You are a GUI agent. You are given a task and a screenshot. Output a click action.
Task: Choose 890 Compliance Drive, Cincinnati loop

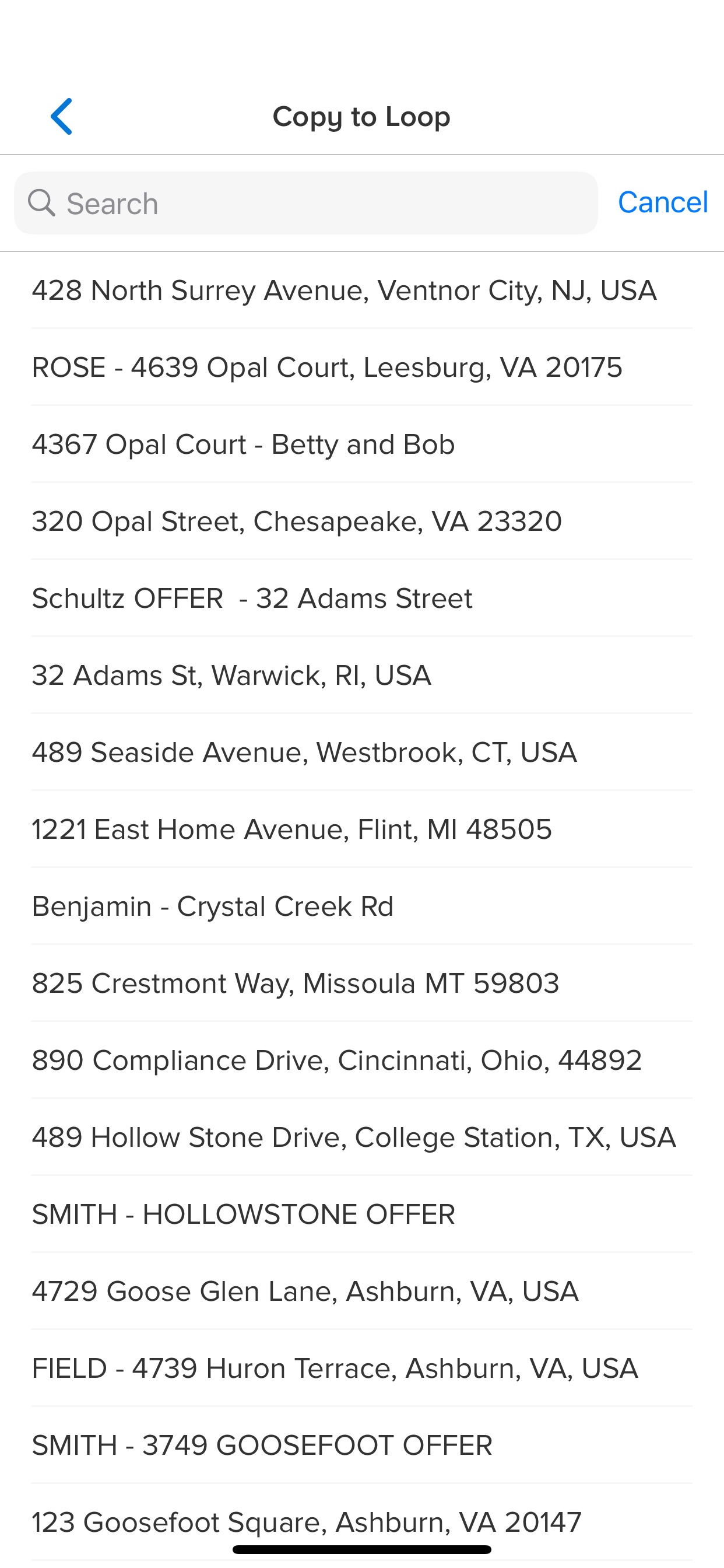(x=362, y=1060)
